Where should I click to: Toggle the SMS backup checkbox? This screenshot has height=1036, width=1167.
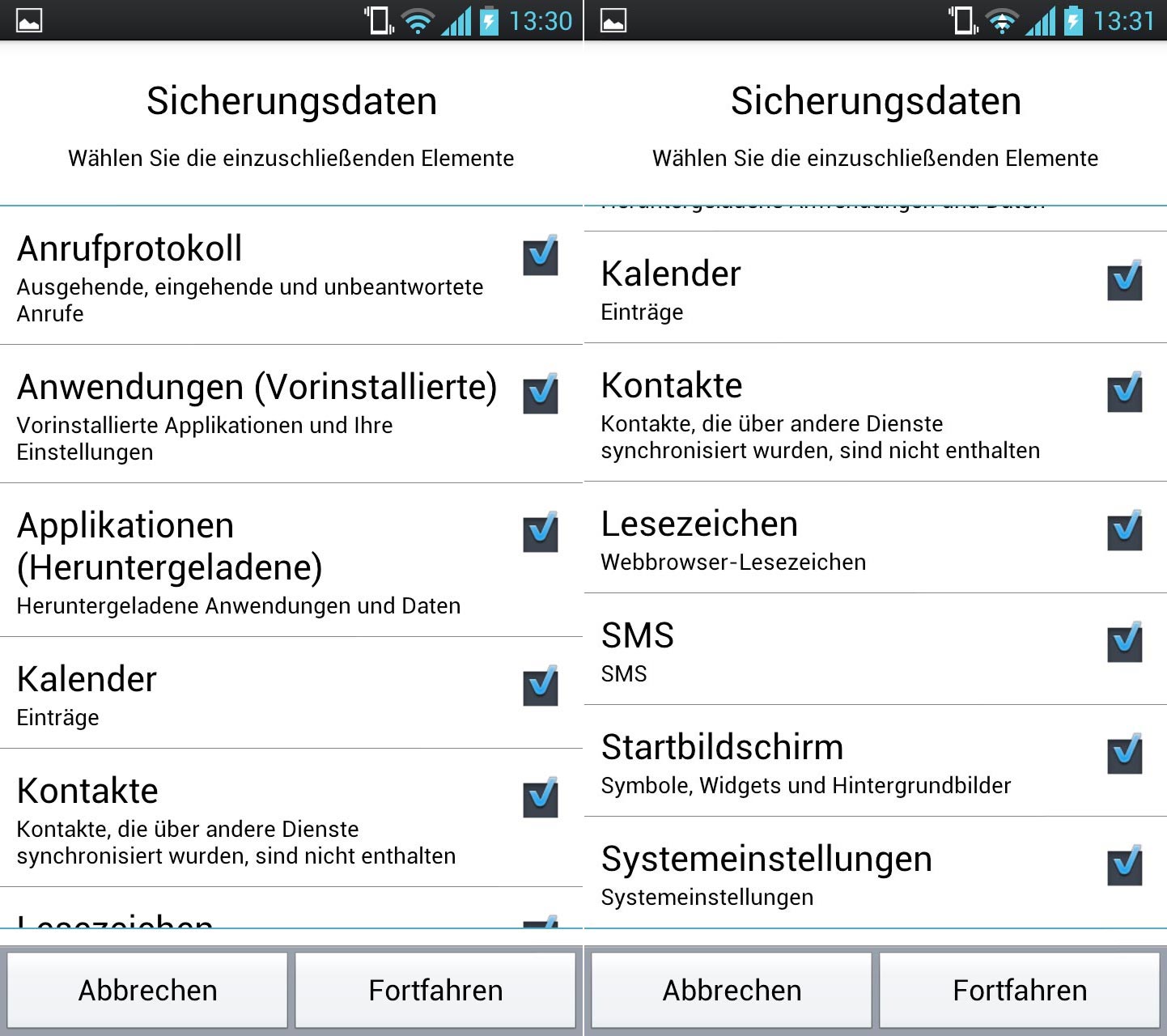click(1125, 643)
